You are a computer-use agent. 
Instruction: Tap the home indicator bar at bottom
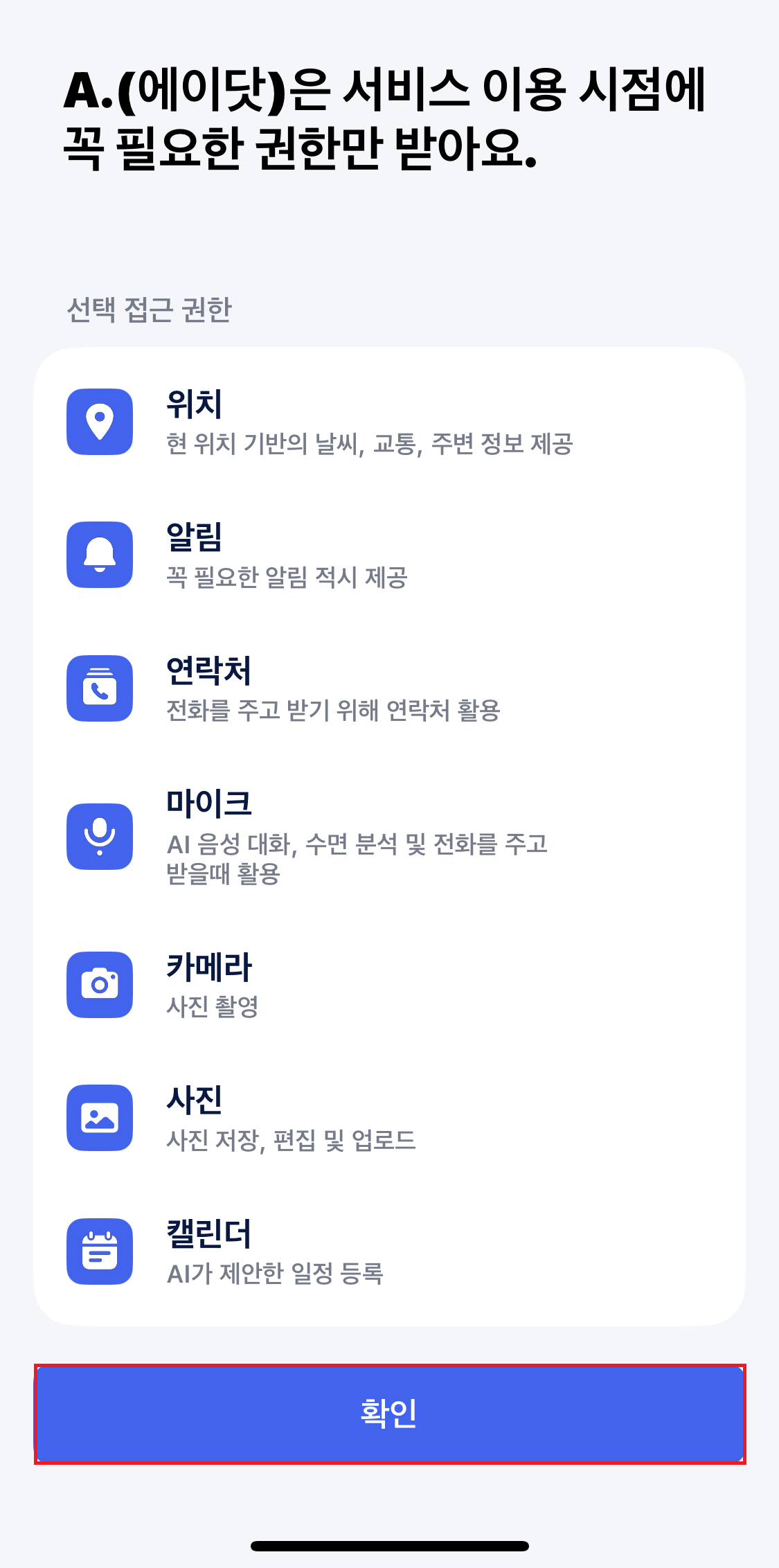[x=389, y=1544]
